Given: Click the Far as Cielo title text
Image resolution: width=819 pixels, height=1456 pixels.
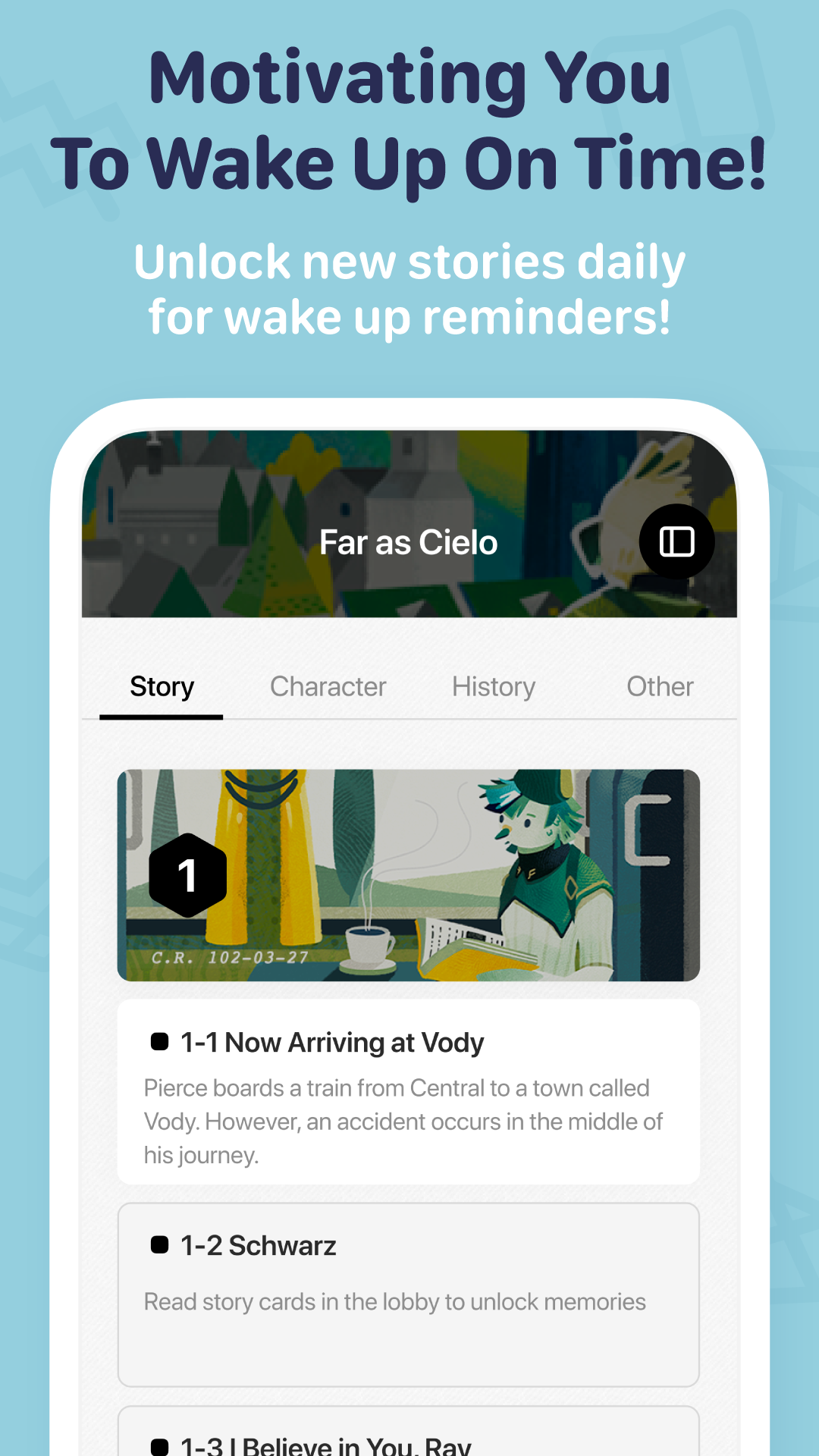Looking at the screenshot, I should (x=409, y=541).
